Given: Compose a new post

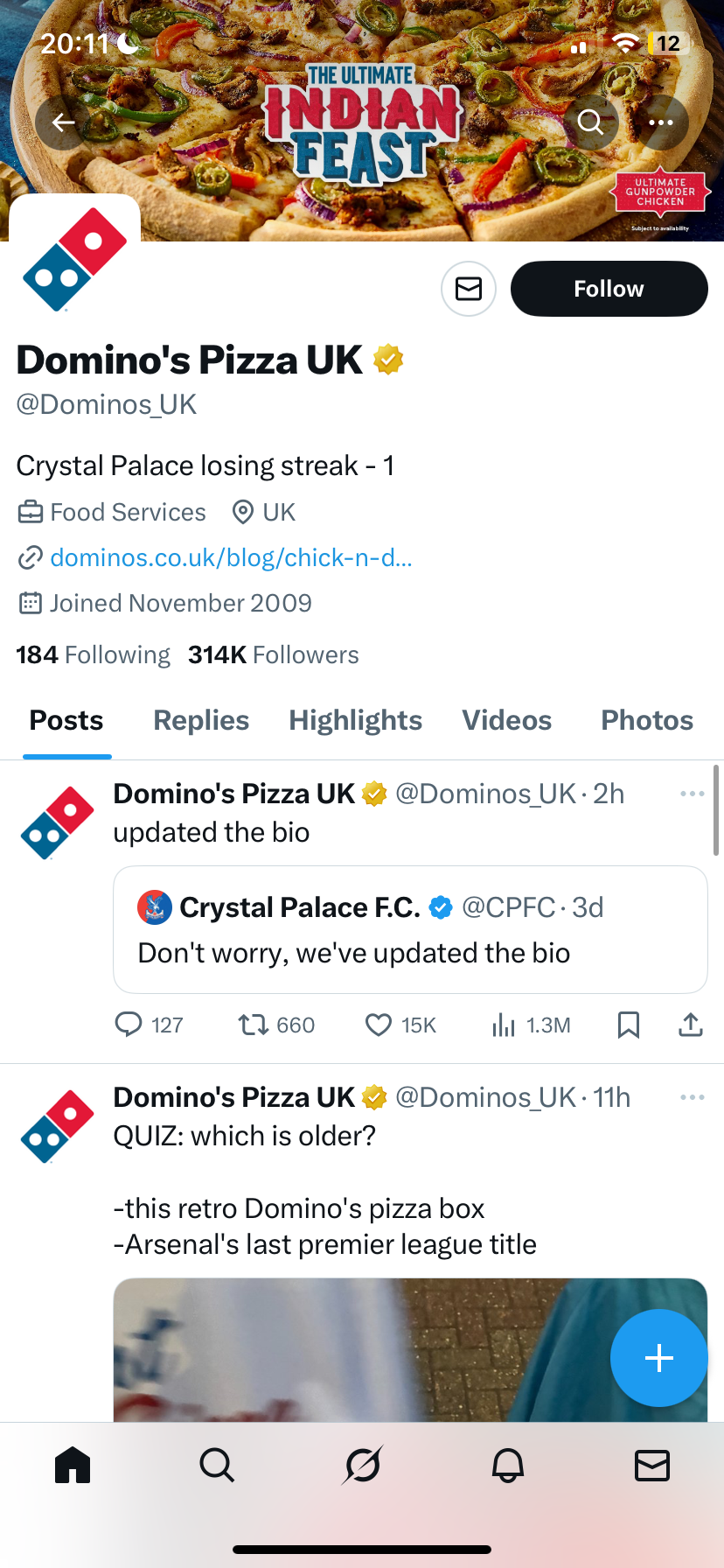Looking at the screenshot, I should click(x=658, y=1357).
